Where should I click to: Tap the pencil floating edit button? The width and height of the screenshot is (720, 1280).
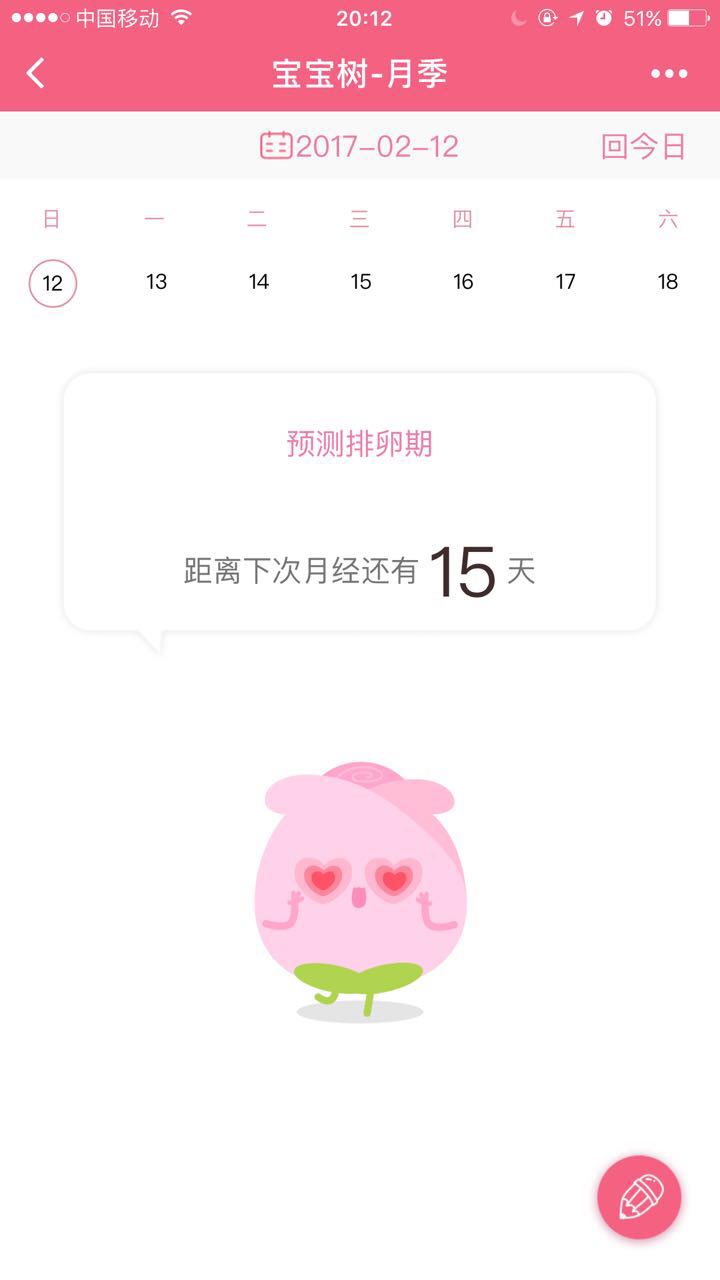coord(639,1197)
